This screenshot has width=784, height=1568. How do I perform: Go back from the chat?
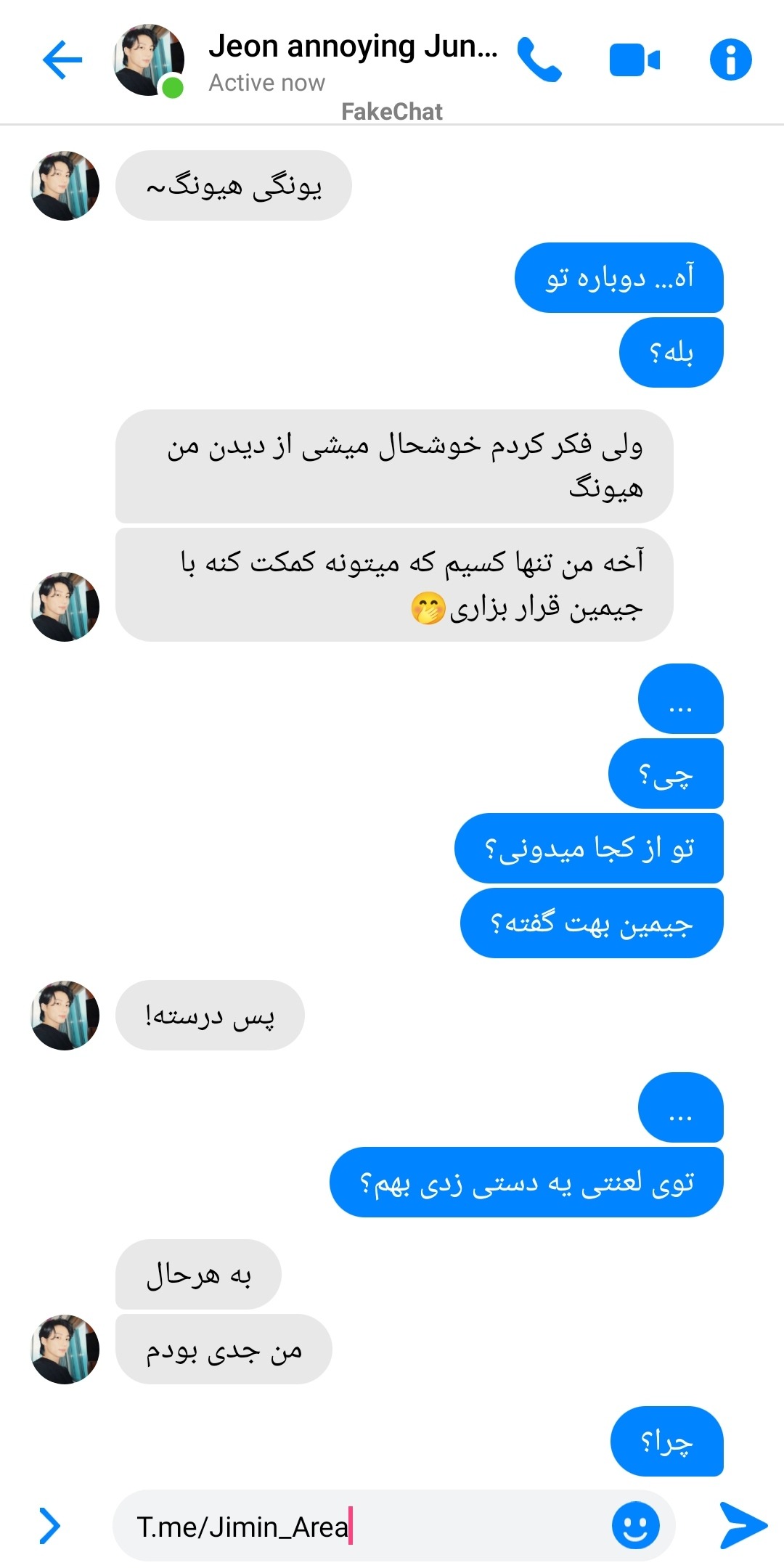62,60
